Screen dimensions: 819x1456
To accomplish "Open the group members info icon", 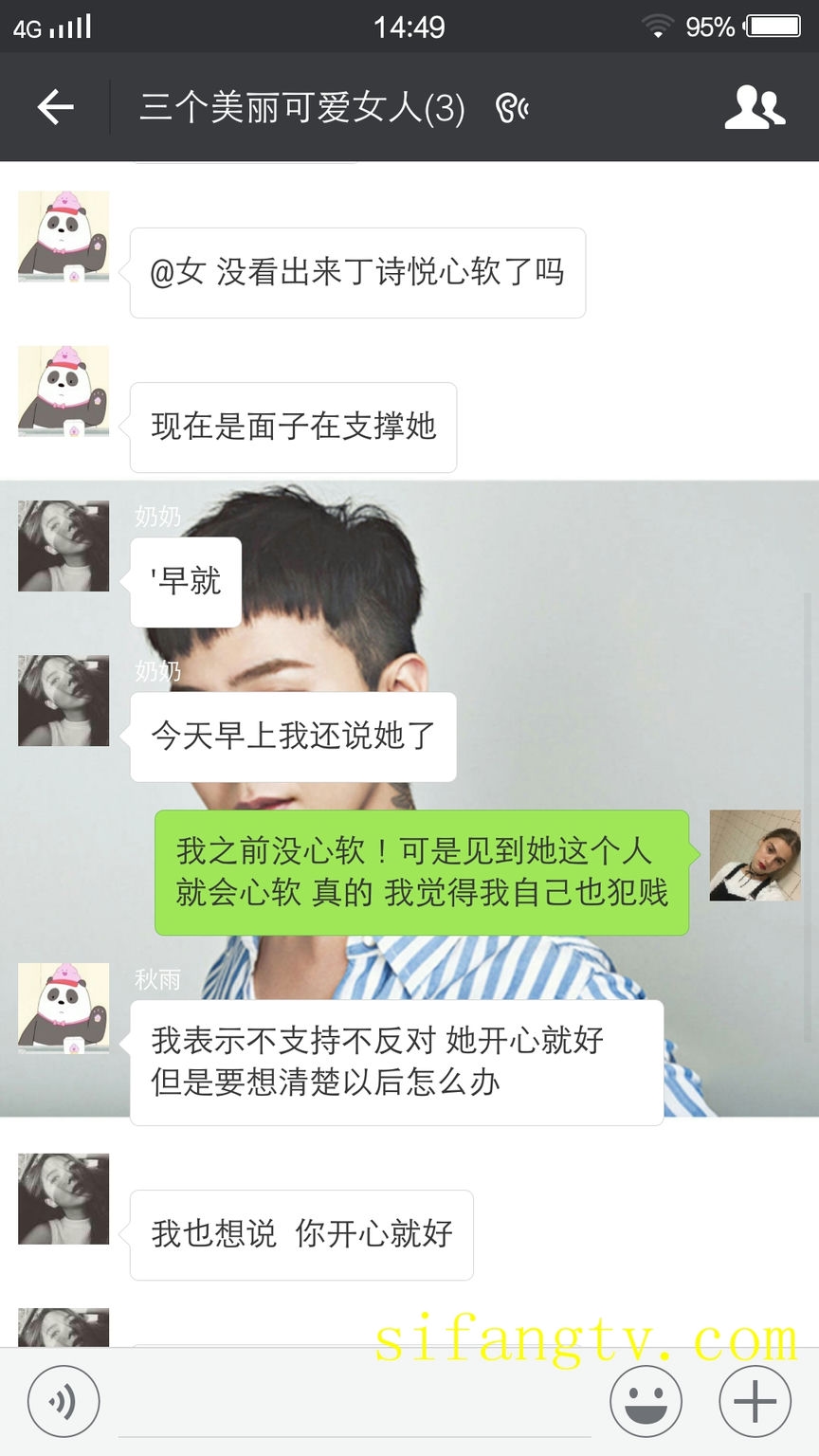I will point(755,107).
